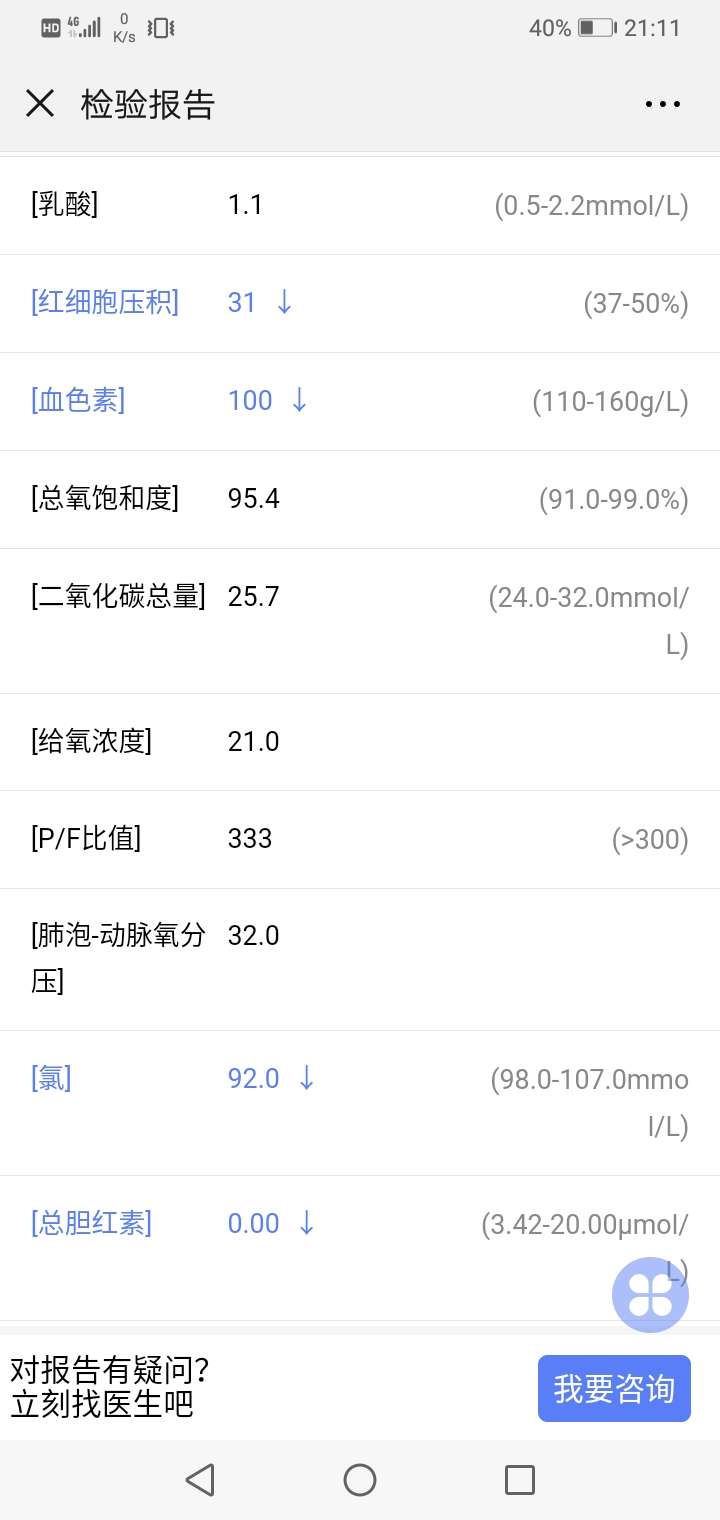Open the three-dot overflow menu
This screenshot has height=1520, width=720.
(662, 104)
